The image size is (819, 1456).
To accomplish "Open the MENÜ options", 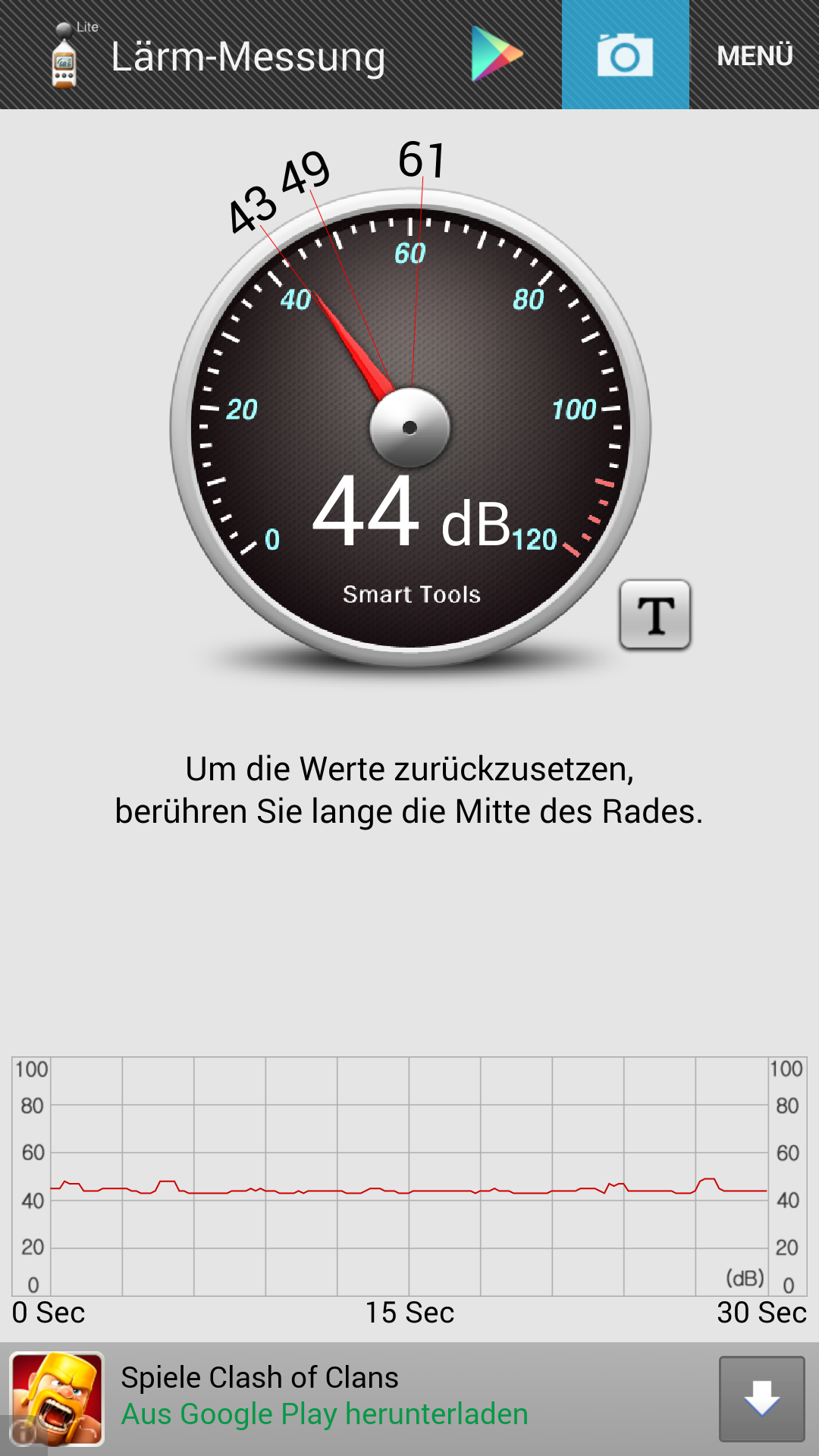I will click(755, 55).
